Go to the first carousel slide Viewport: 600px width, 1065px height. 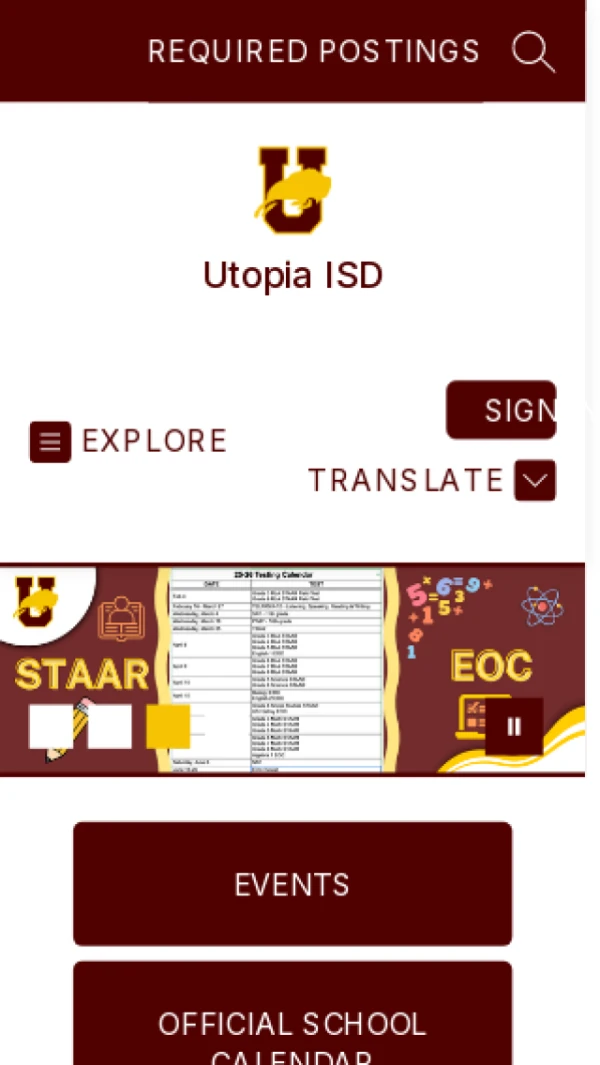(51, 726)
